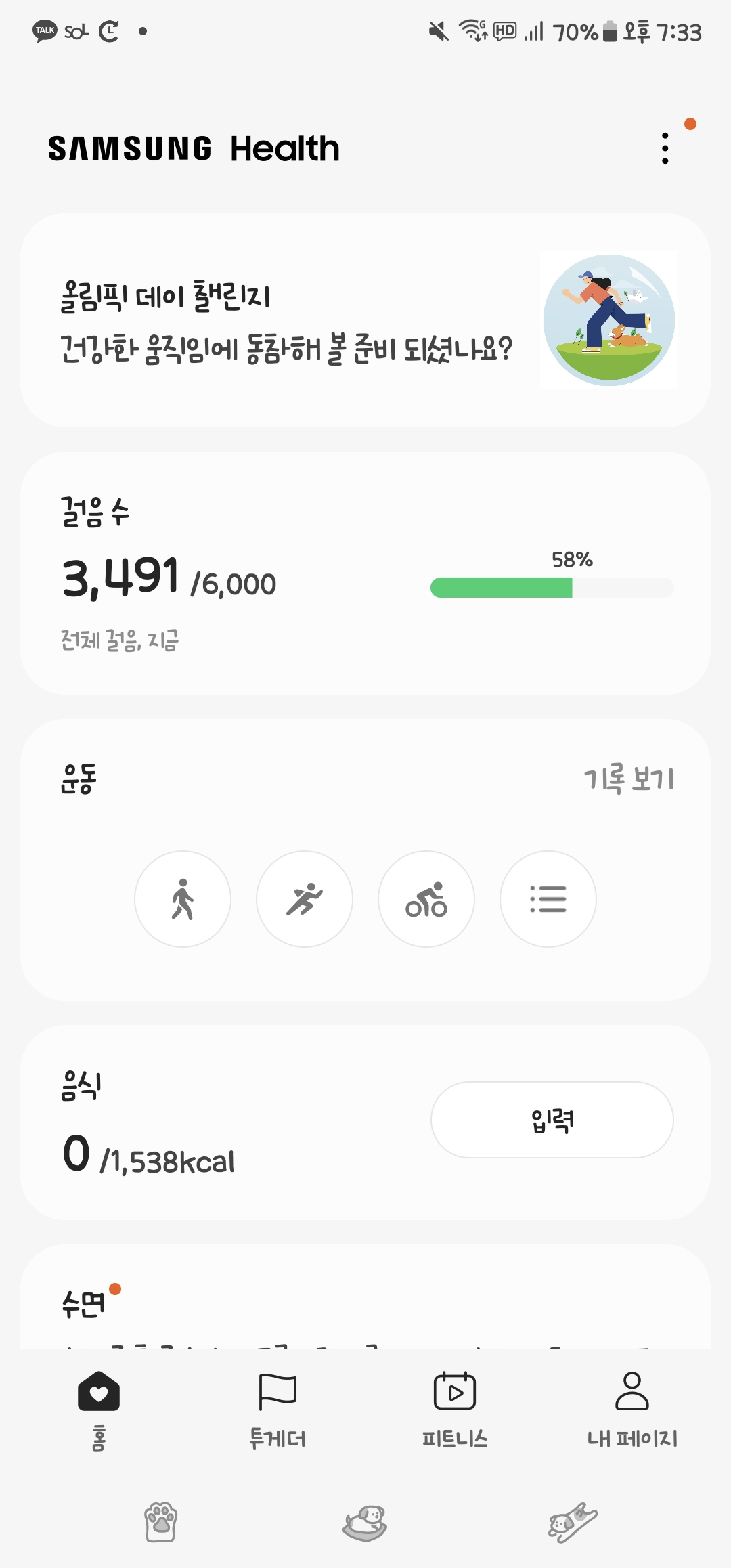The width and height of the screenshot is (731, 1568).
Task: Switch to the 홈 tab
Action: [x=99, y=1408]
